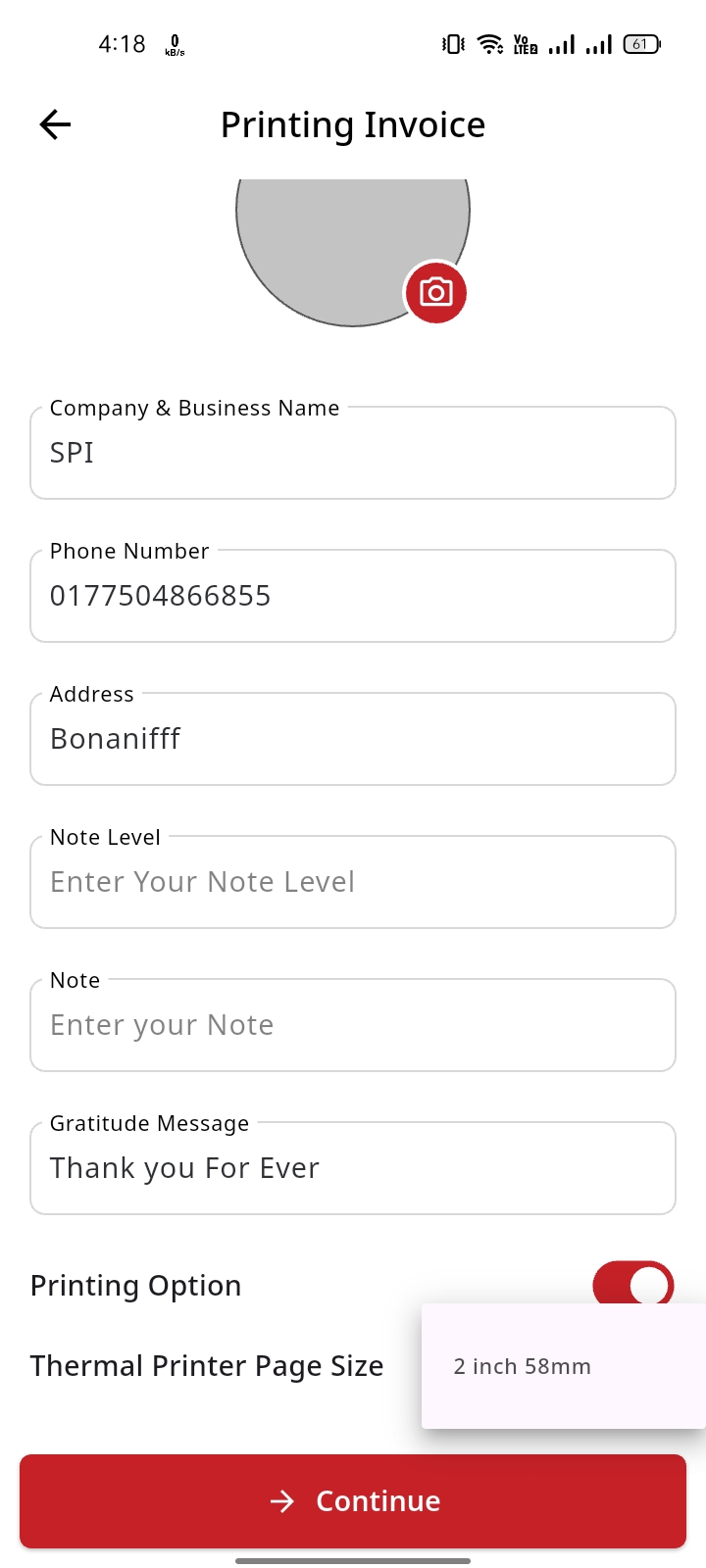Tap the Continue button
Viewport: 706px width, 1568px height.
[x=353, y=1501]
